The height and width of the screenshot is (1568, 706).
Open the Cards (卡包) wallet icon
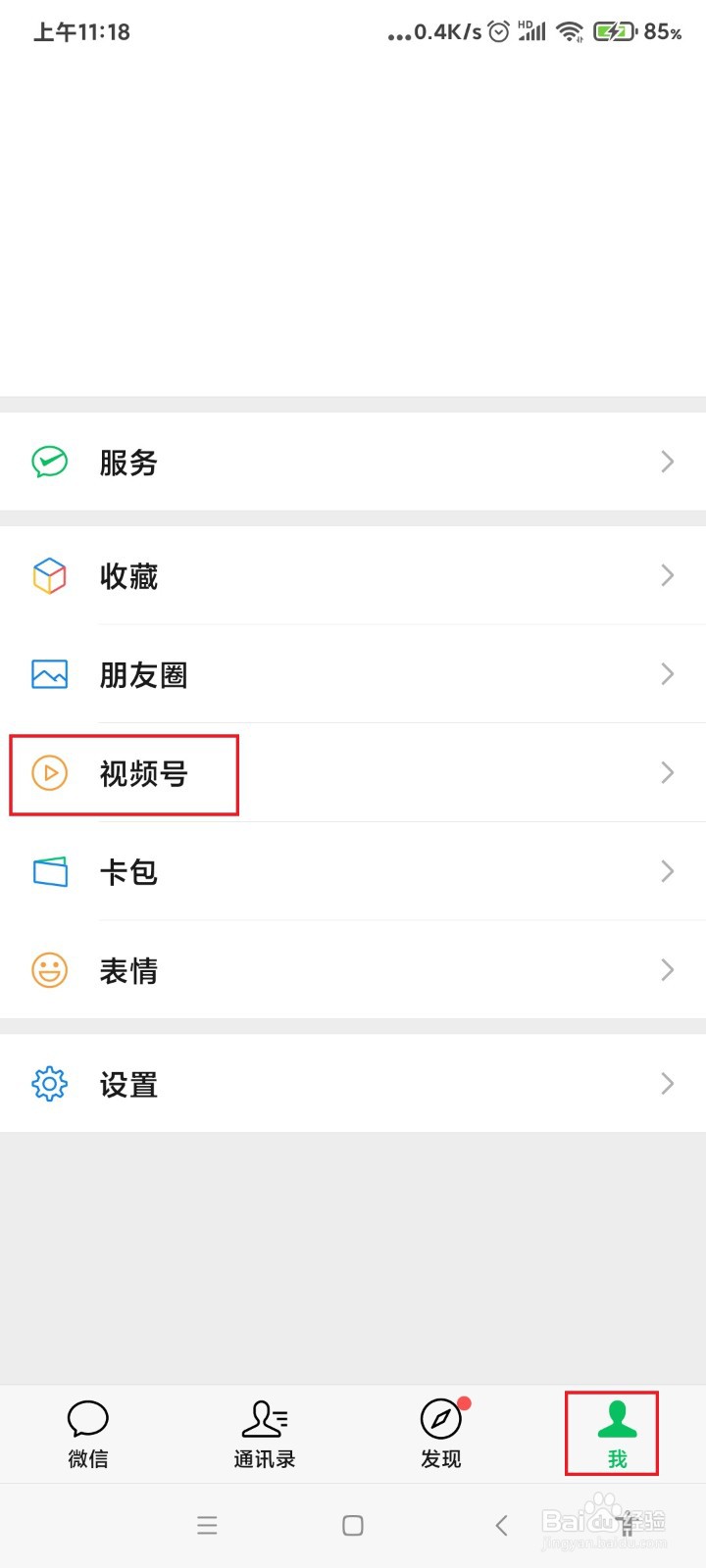49,871
